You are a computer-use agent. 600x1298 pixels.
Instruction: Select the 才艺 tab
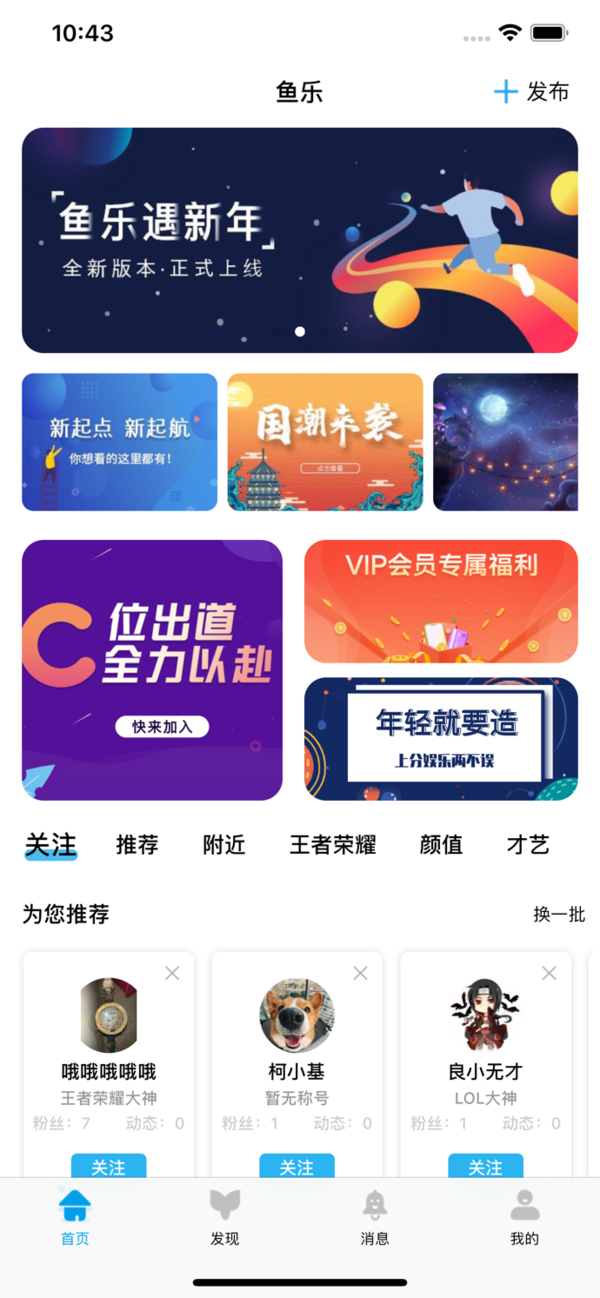(528, 845)
